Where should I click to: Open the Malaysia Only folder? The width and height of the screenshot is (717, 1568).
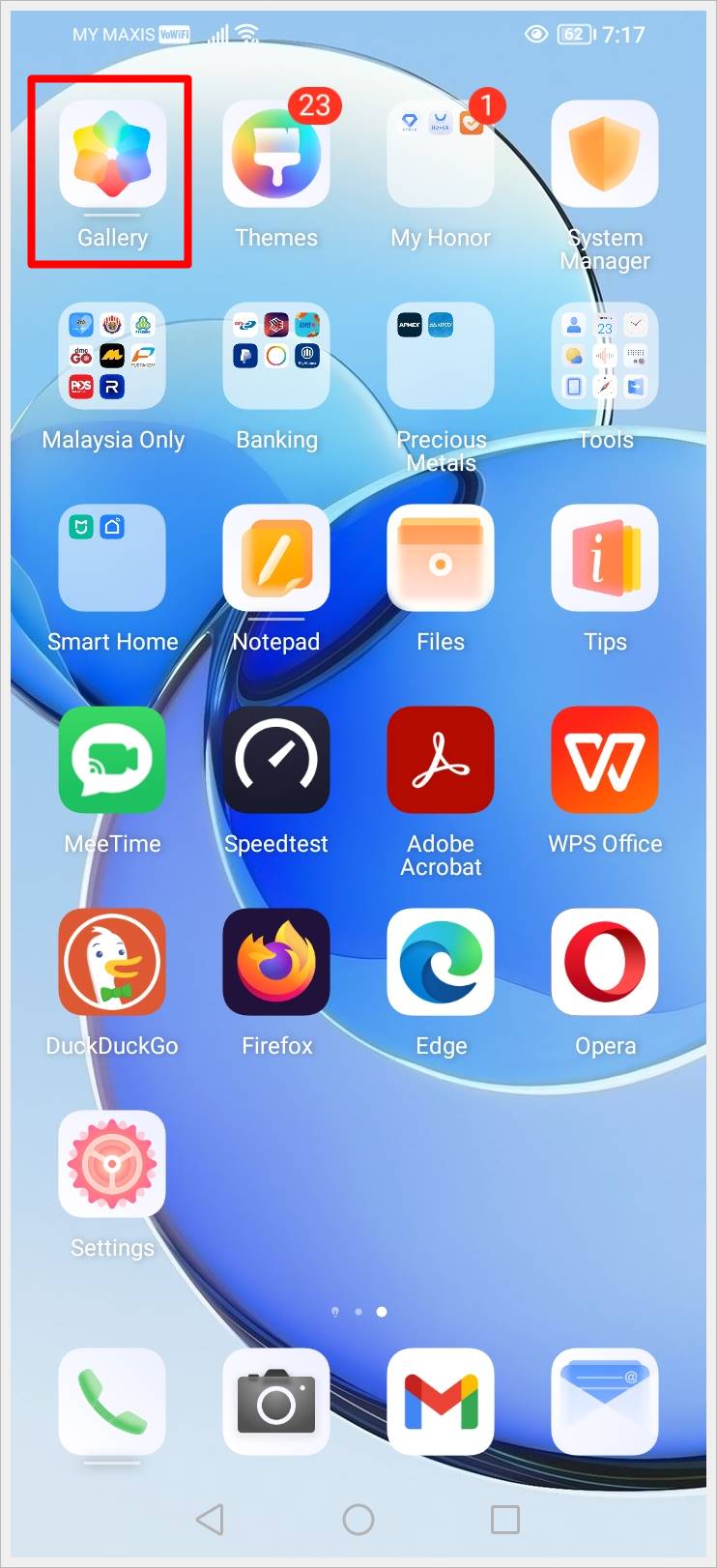click(112, 356)
